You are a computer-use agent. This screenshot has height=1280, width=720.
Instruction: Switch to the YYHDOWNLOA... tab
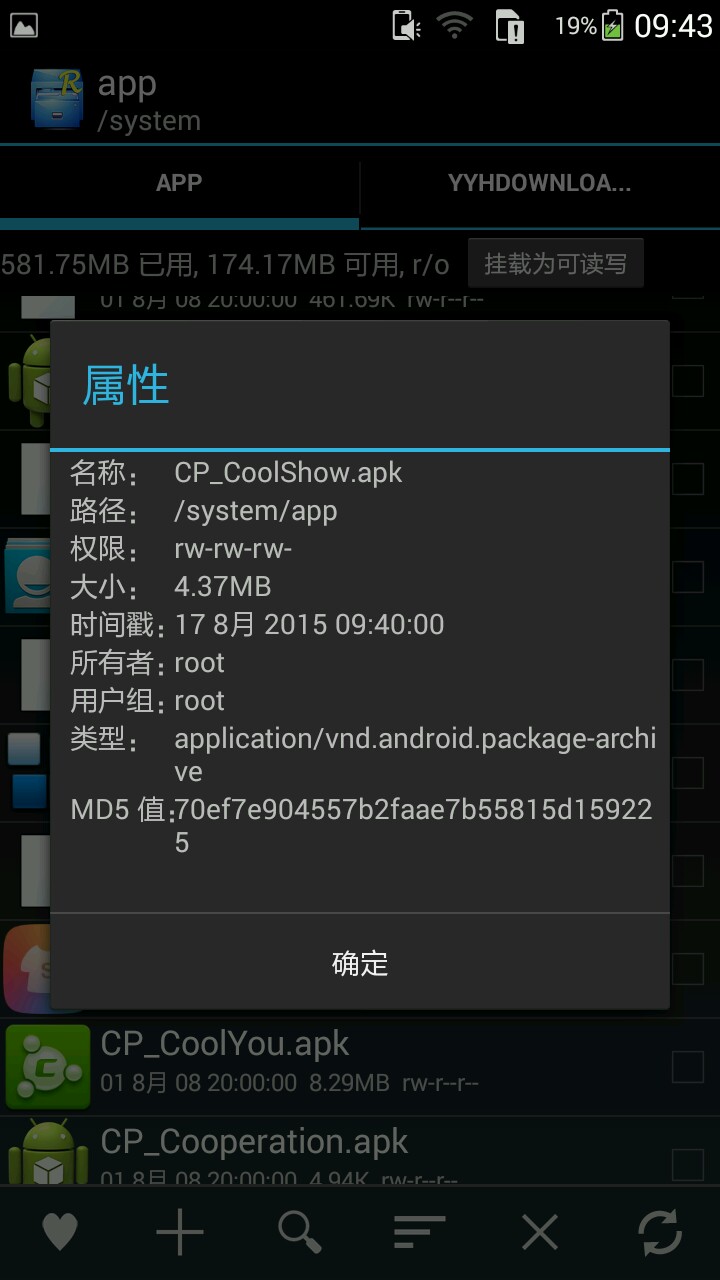click(540, 184)
